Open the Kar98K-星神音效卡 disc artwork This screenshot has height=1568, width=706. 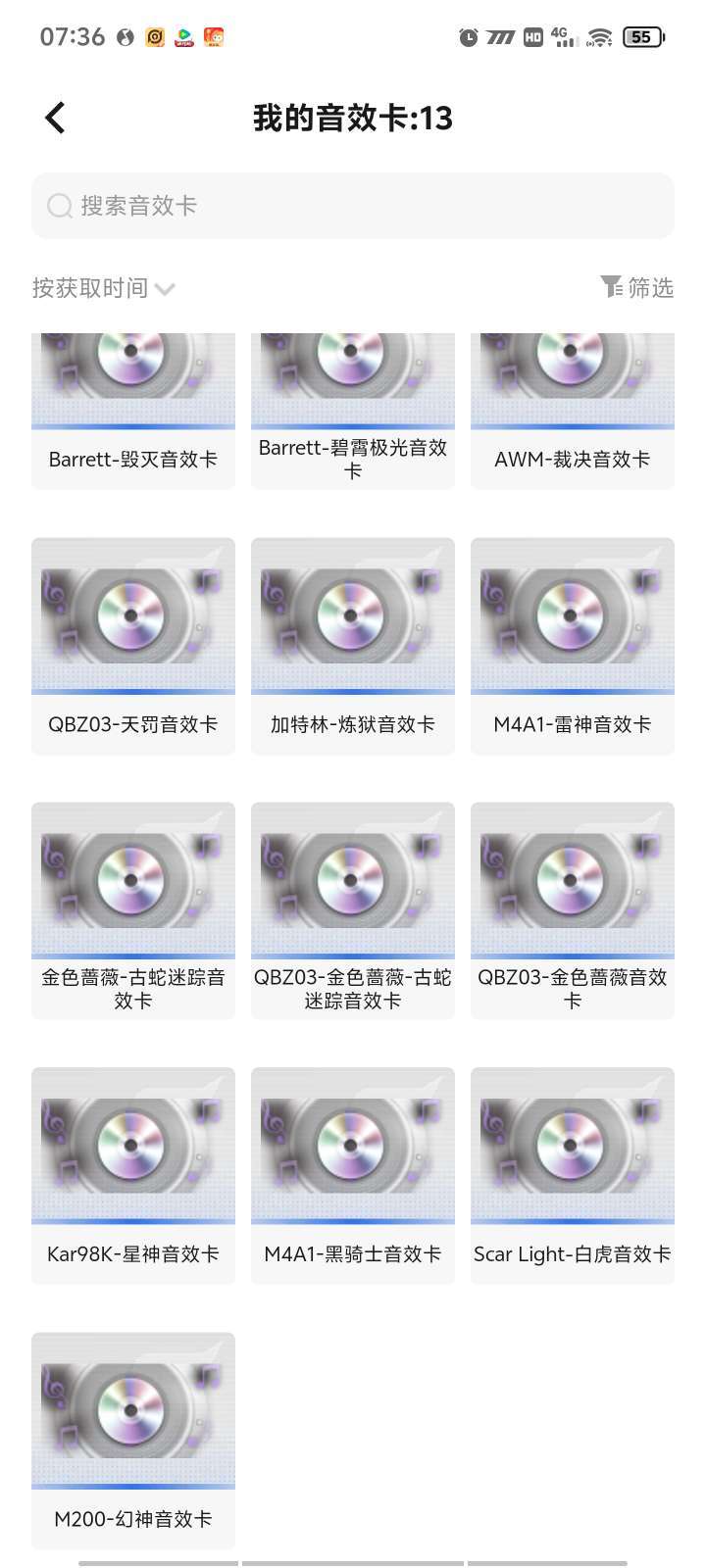132,1145
